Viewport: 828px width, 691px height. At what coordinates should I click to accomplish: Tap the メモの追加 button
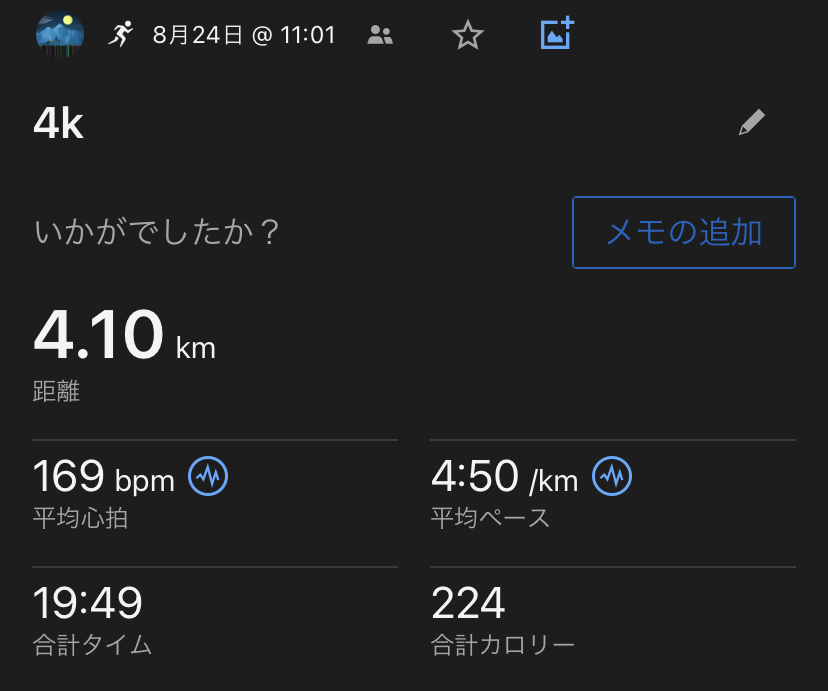pyautogui.click(x=683, y=233)
